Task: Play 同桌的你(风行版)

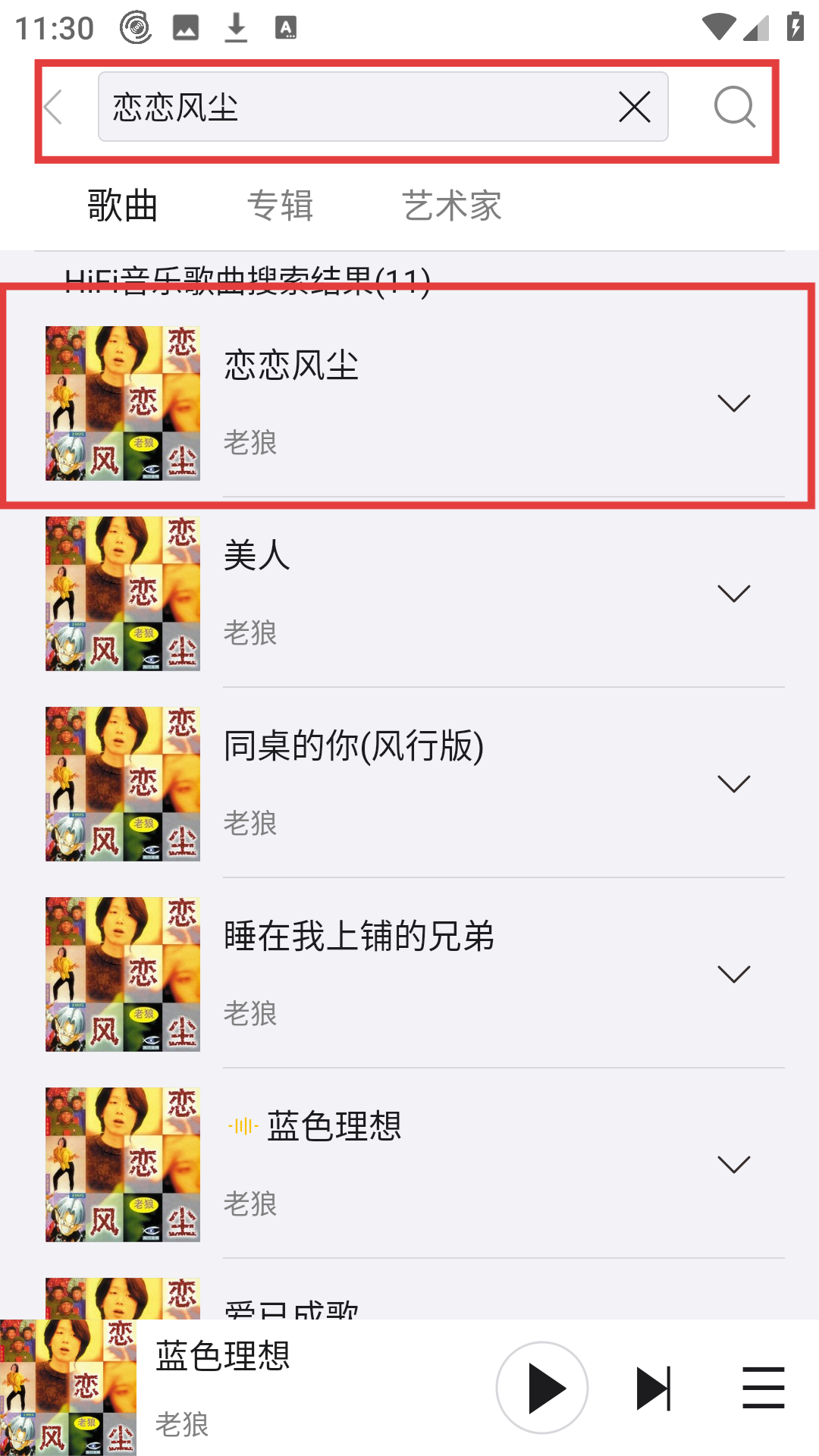Action: (x=379, y=783)
